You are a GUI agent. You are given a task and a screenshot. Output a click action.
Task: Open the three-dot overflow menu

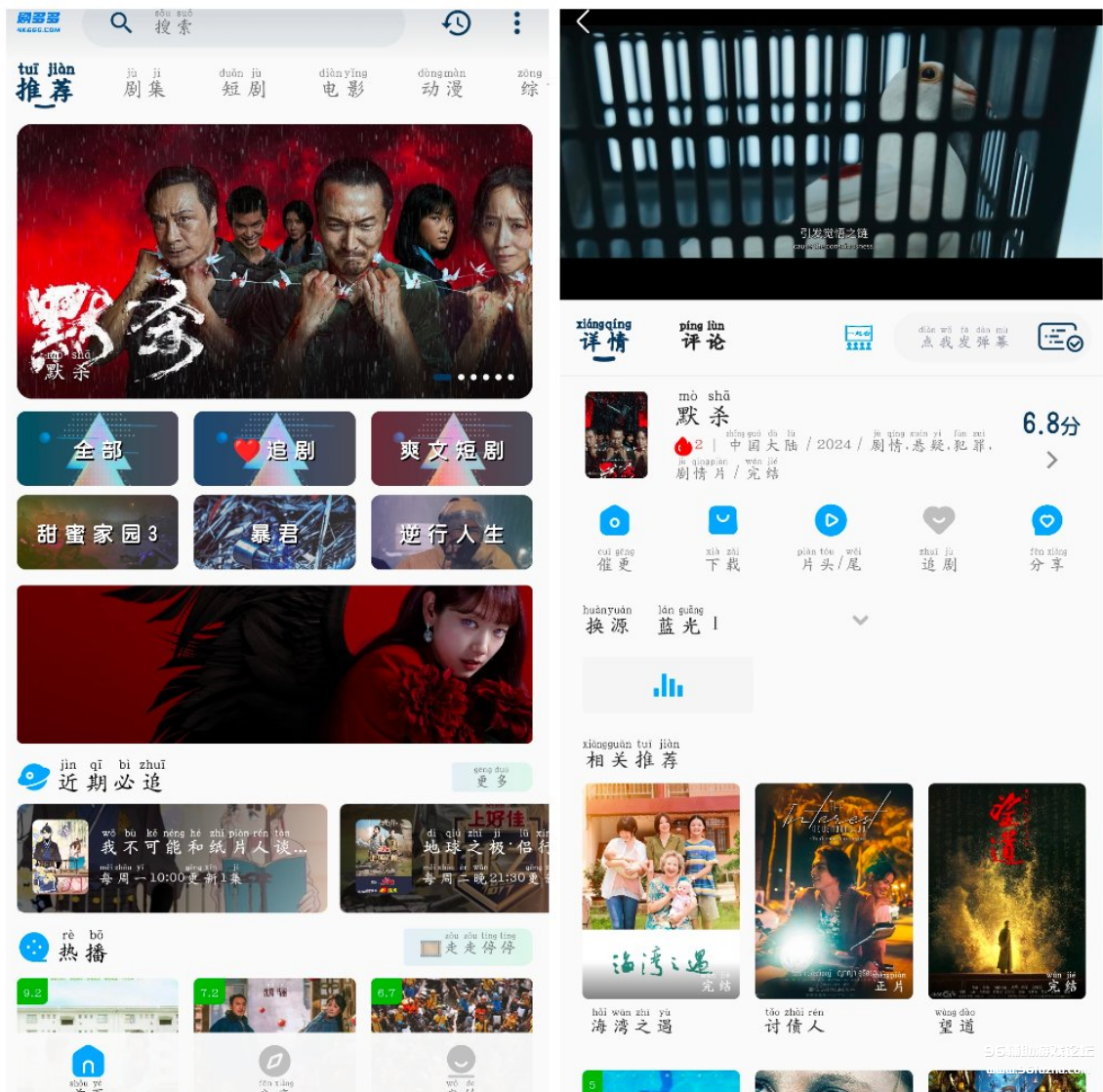[517, 23]
